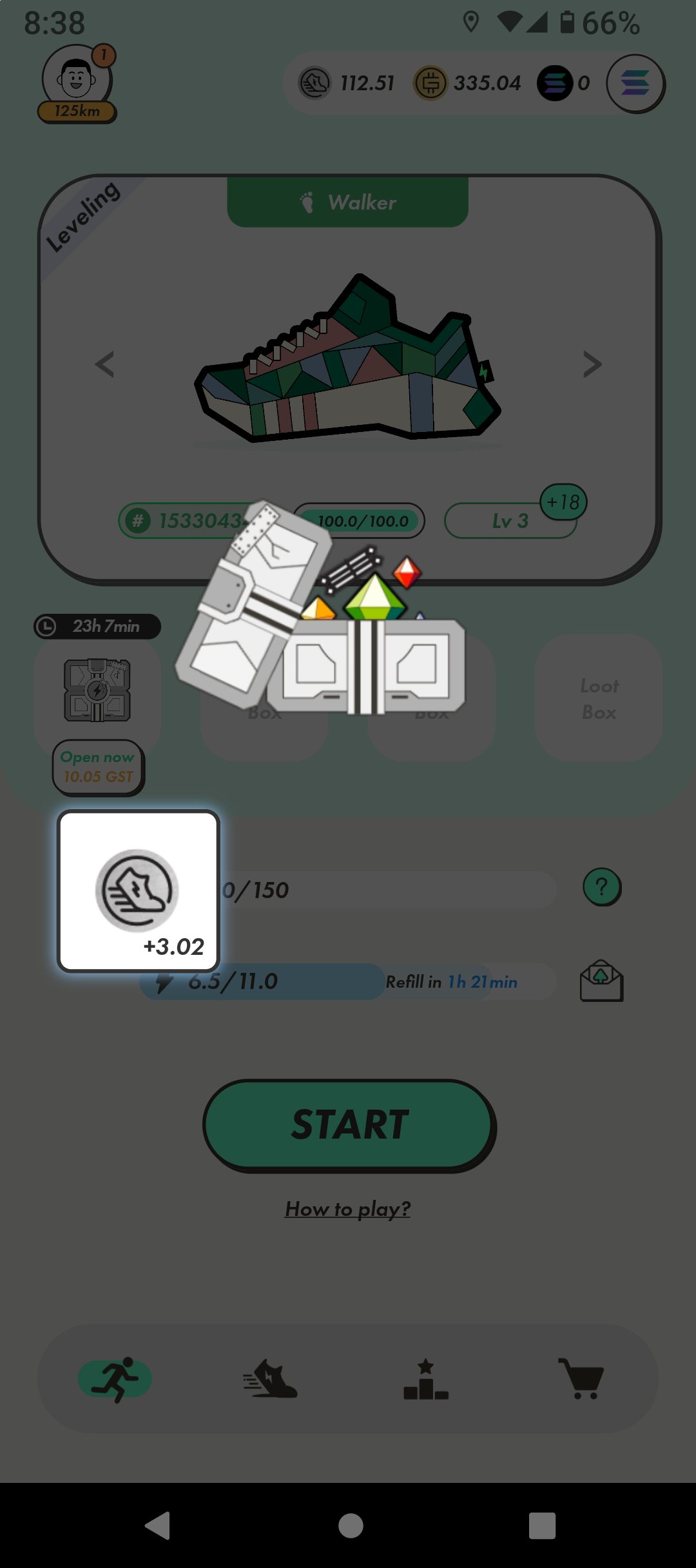Tap the +3.02 reward card
This screenshot has height=1568, width=696.
point(139,891)
